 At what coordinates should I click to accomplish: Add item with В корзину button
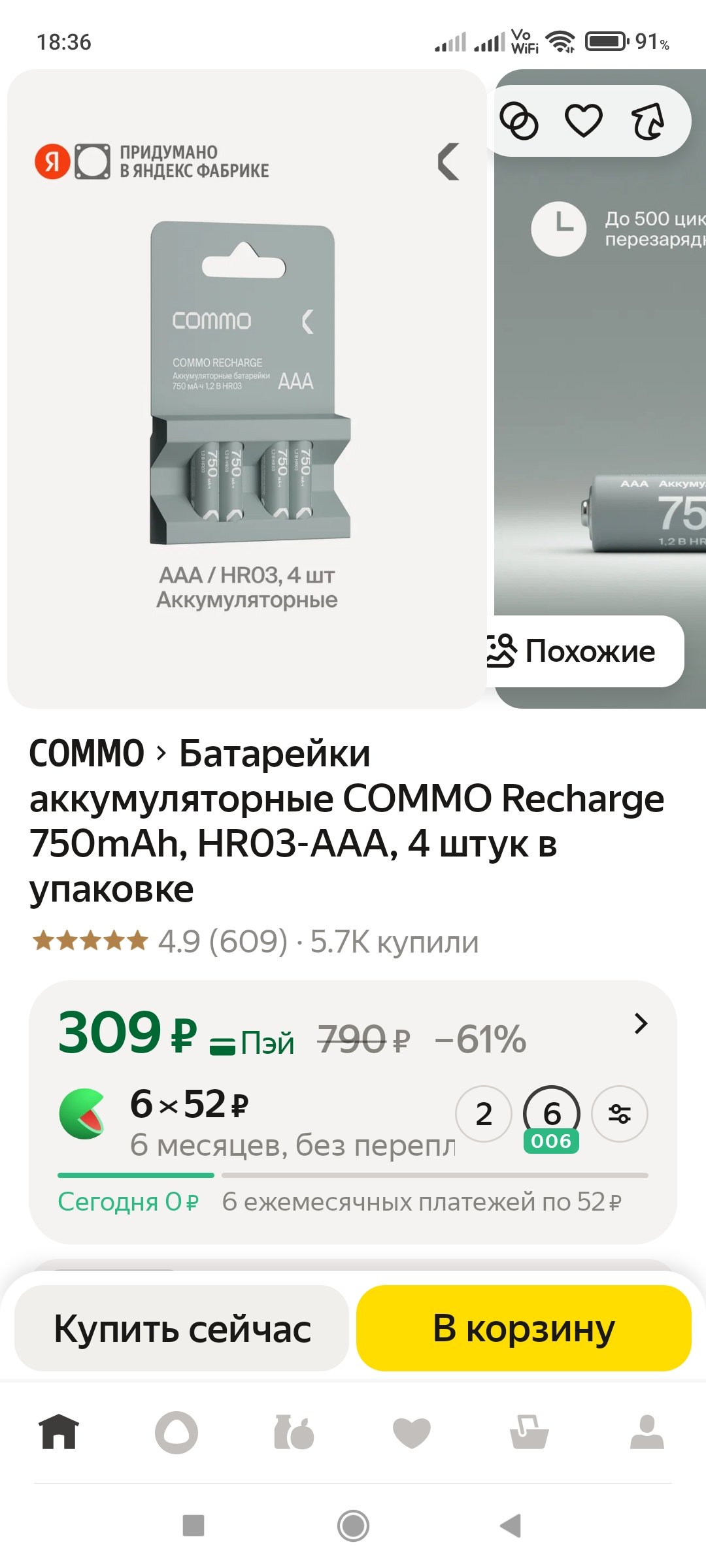[x=524, y=1328]
